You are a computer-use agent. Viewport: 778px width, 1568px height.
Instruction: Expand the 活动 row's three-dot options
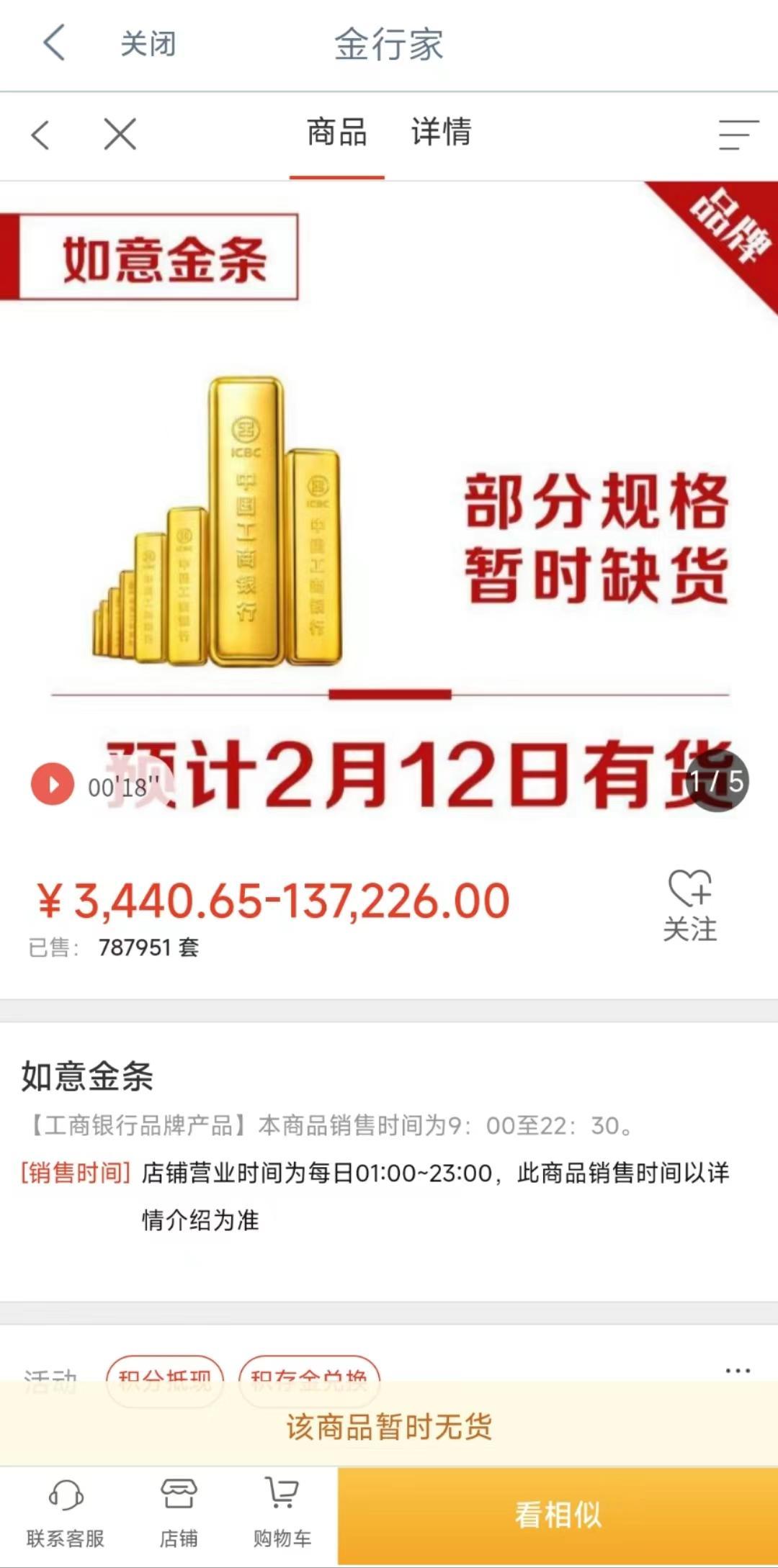click(x=738, y=1370)
